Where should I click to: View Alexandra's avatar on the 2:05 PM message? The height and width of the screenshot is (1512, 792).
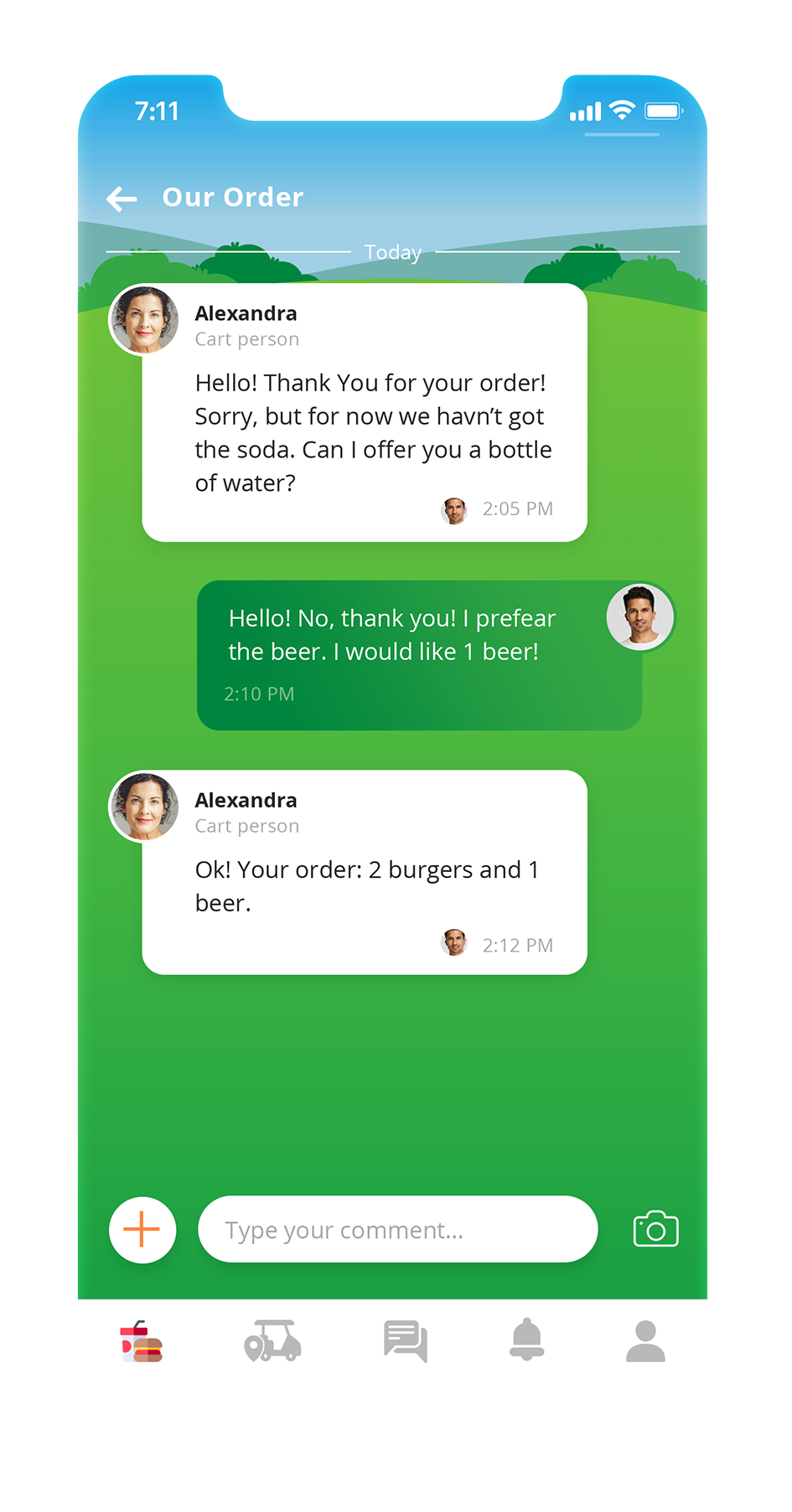pos(144,320)
